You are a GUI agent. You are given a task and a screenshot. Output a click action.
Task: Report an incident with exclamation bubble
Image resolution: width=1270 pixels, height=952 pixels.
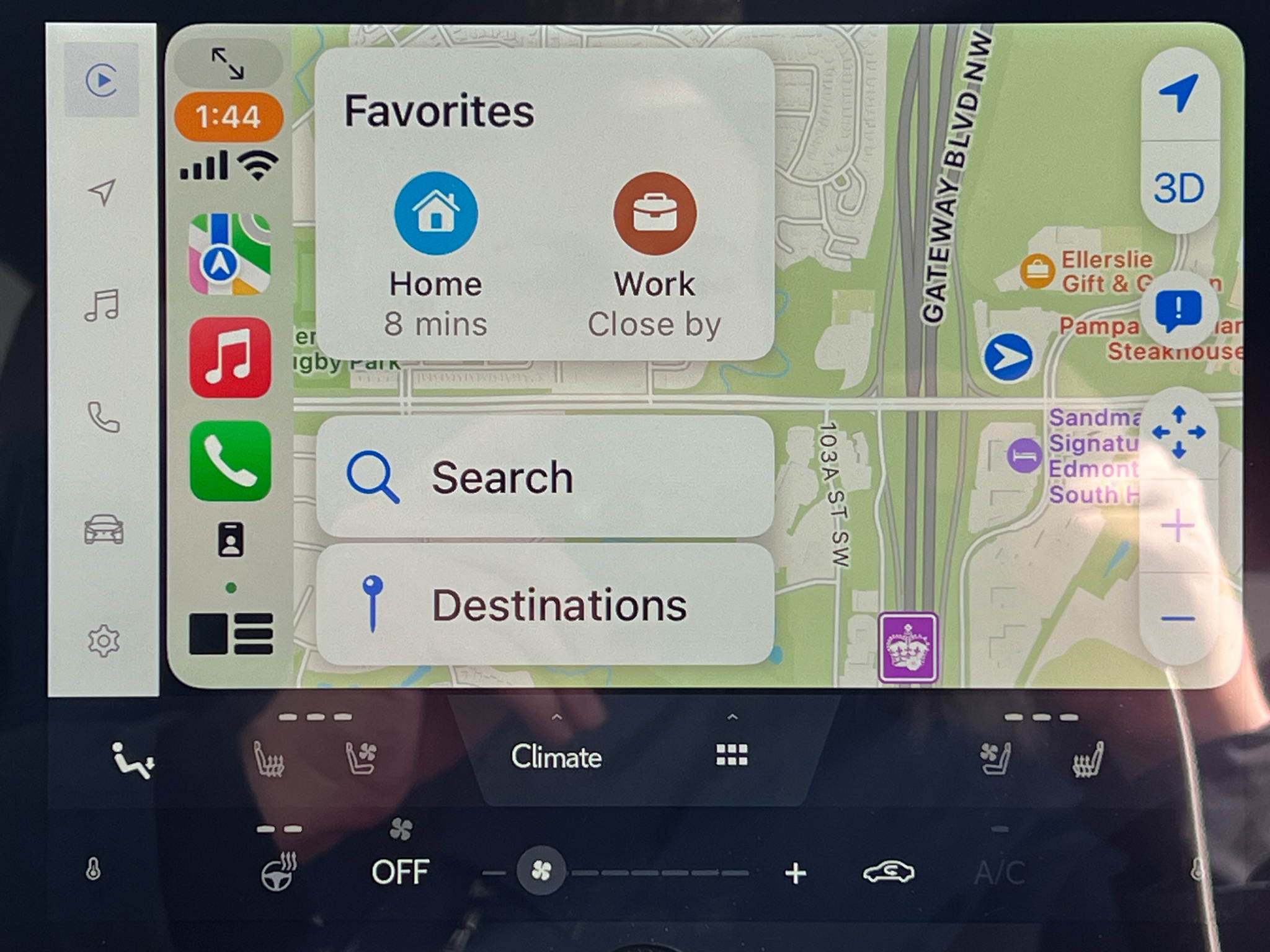pyautogui.click(x=1178, y=309)
